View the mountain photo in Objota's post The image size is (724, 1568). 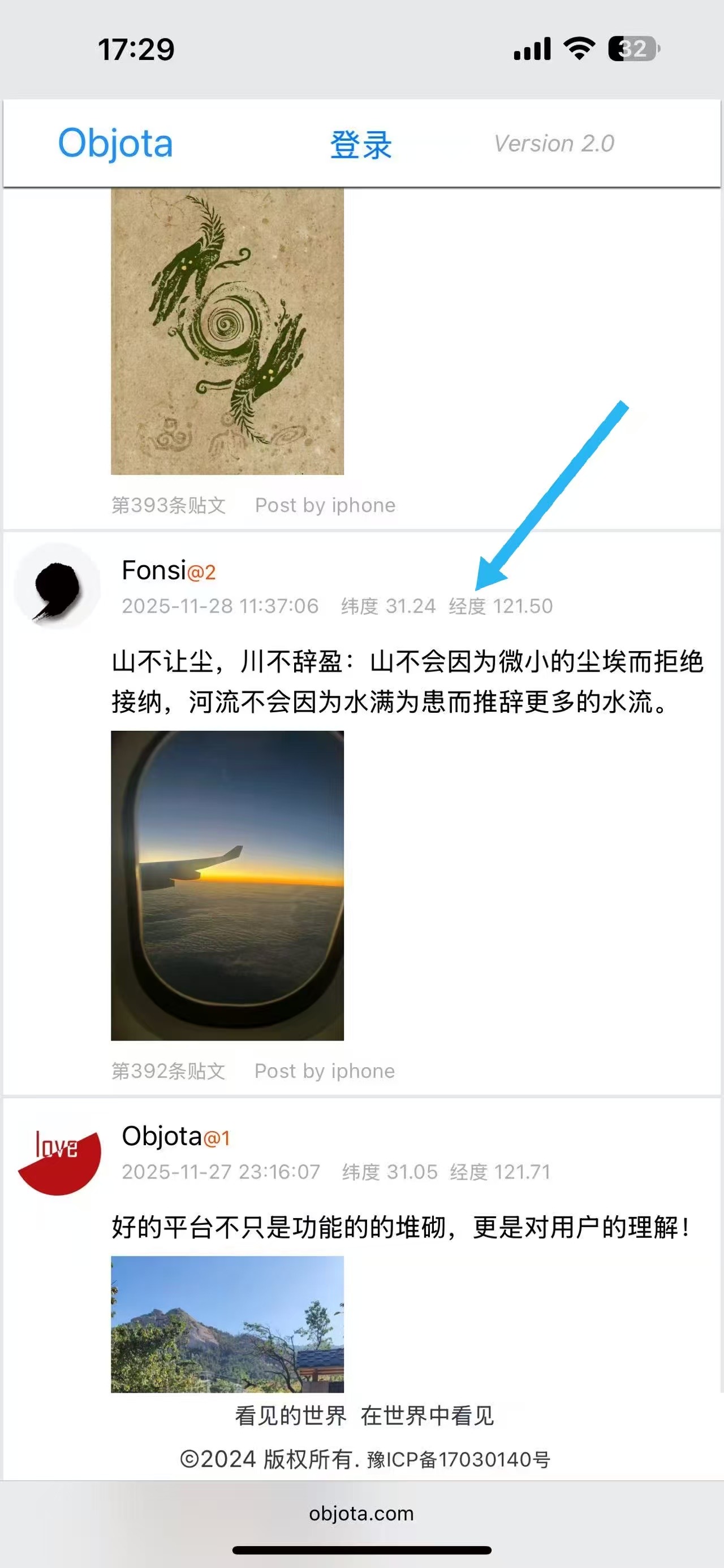tap(227, 1323)
